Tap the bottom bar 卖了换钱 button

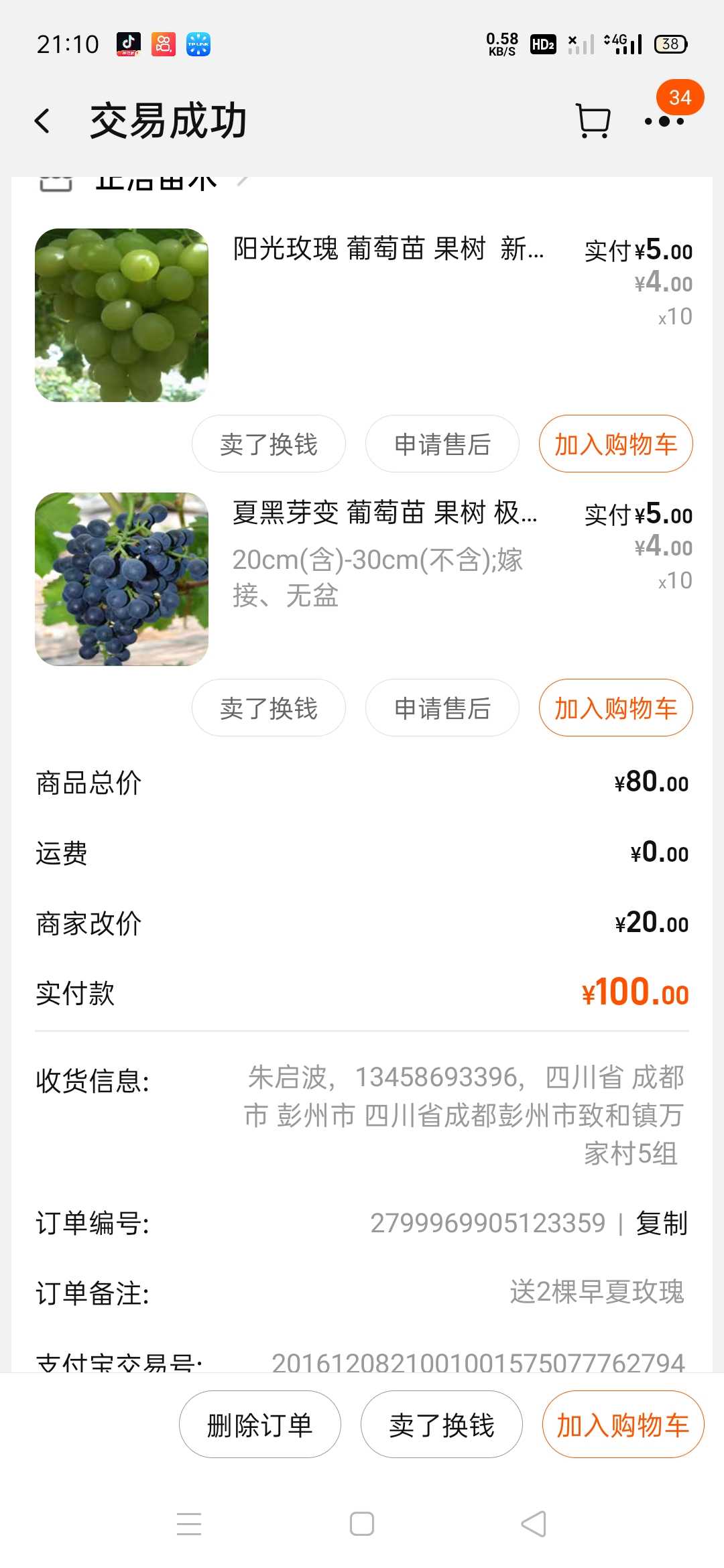click(x=442, y=1425)
